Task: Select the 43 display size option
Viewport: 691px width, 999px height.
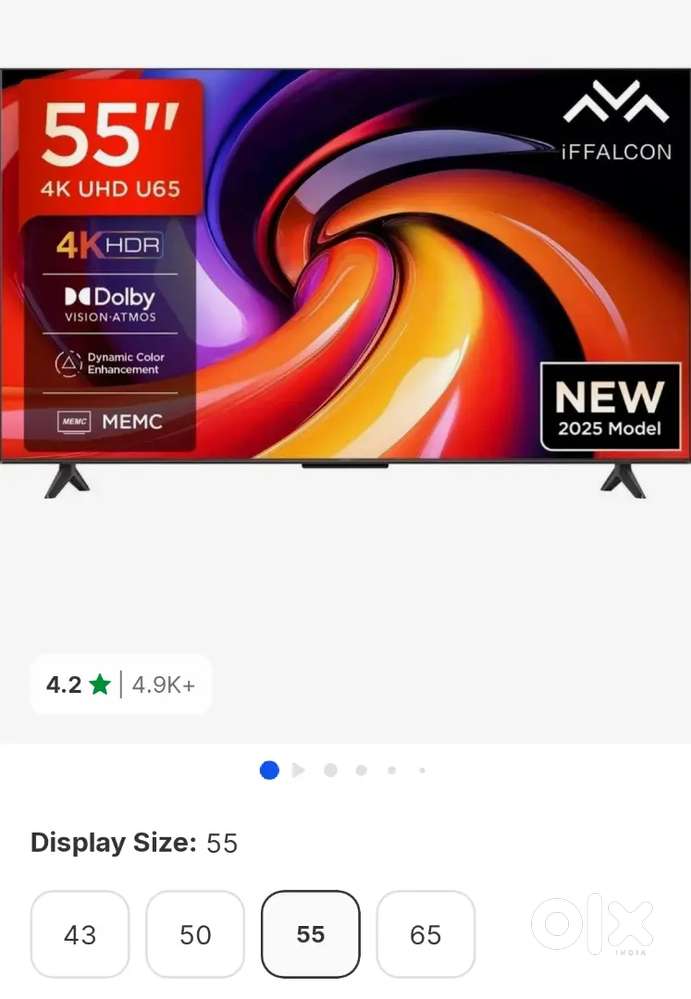Action: pyautogui.click(x=80, y=934)
